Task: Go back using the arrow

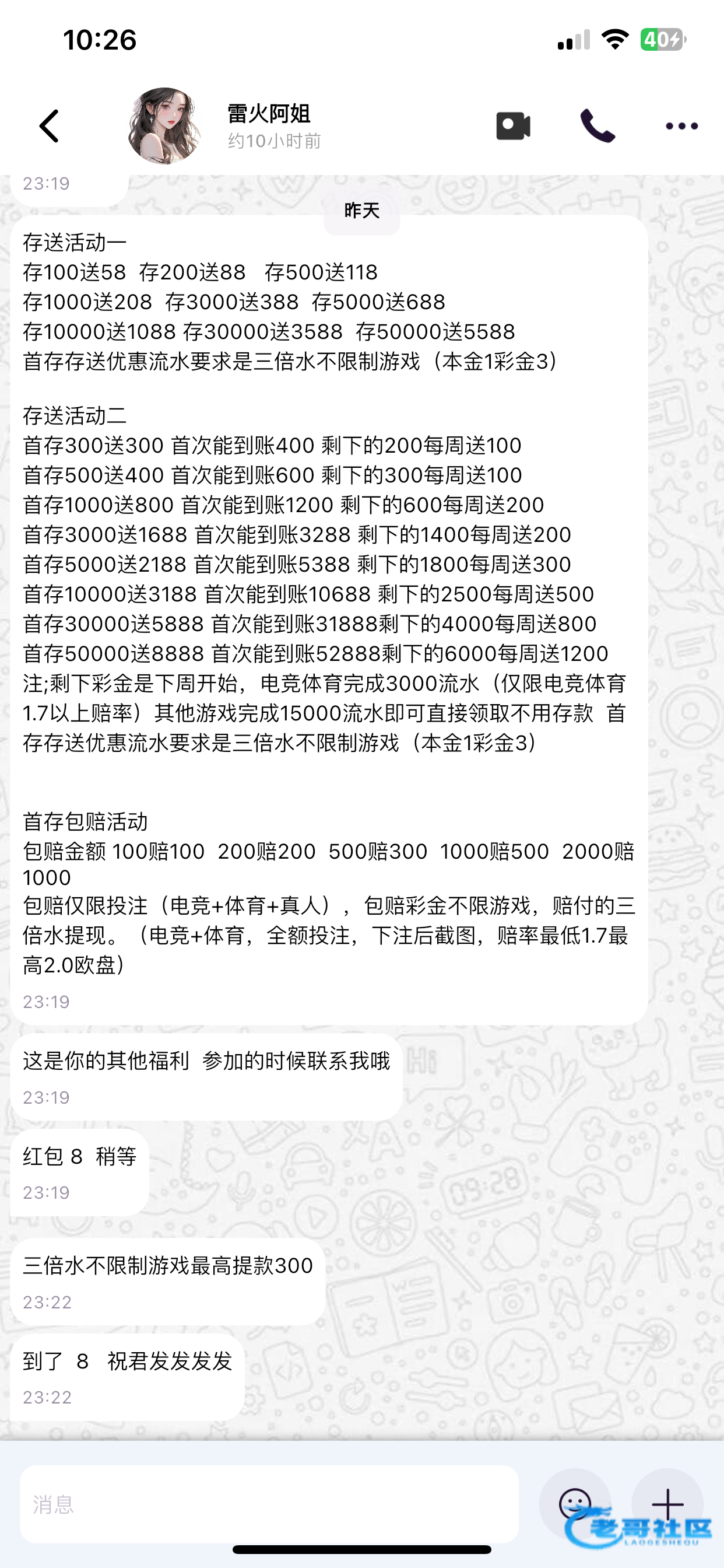Action: (50, 126)
